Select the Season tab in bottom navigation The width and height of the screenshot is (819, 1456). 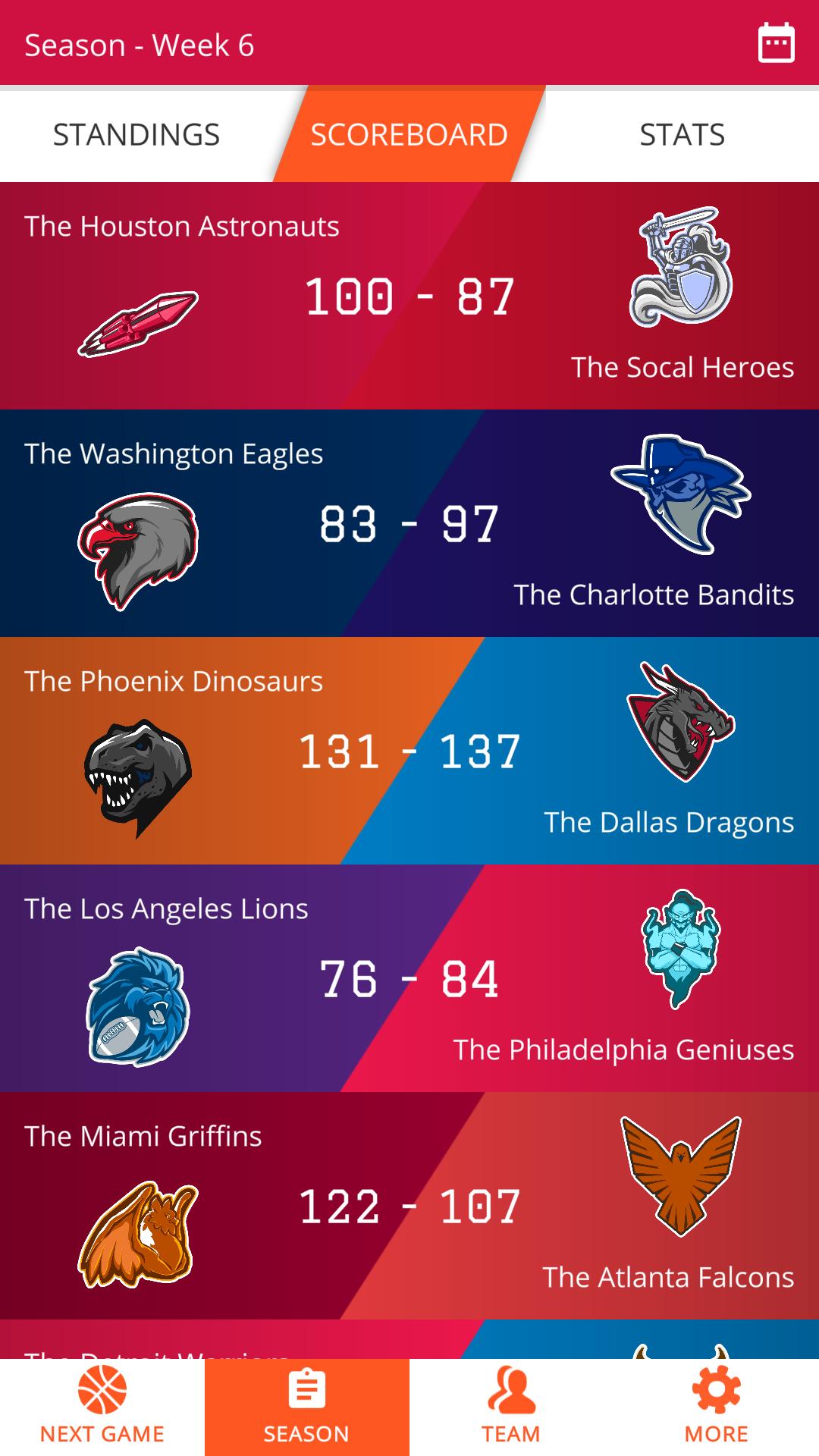click(307, 1407)
